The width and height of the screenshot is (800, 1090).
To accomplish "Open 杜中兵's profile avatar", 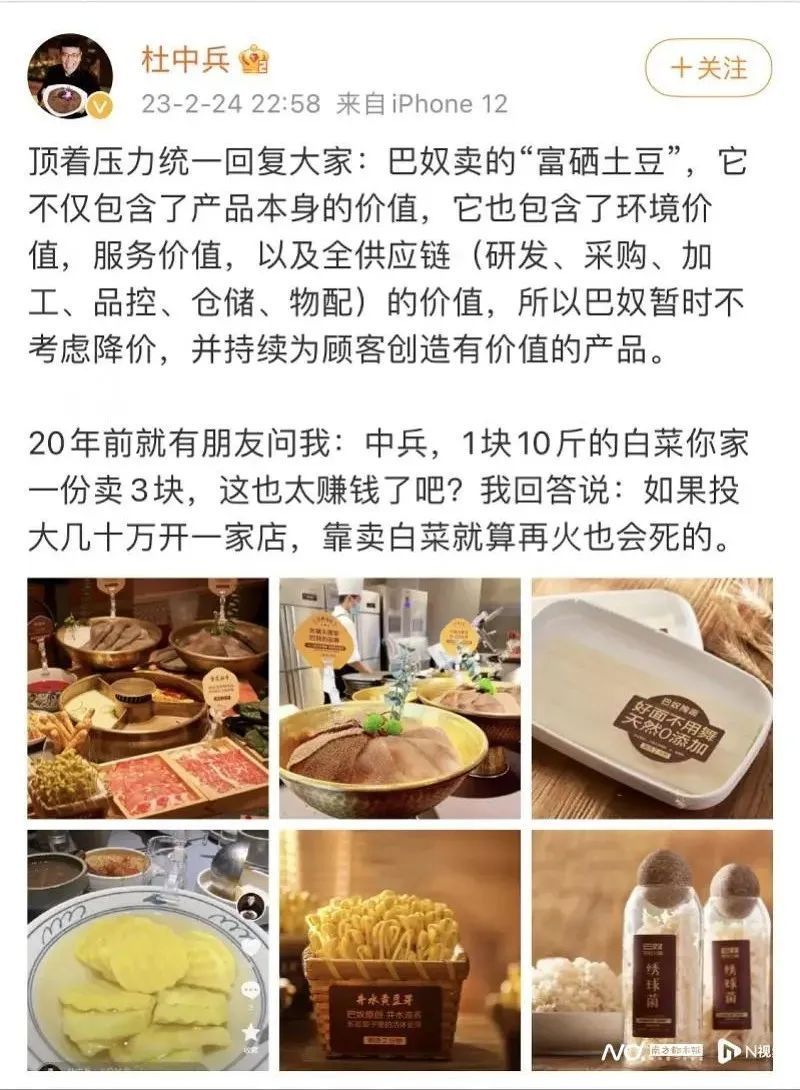I will click(70, 77).
